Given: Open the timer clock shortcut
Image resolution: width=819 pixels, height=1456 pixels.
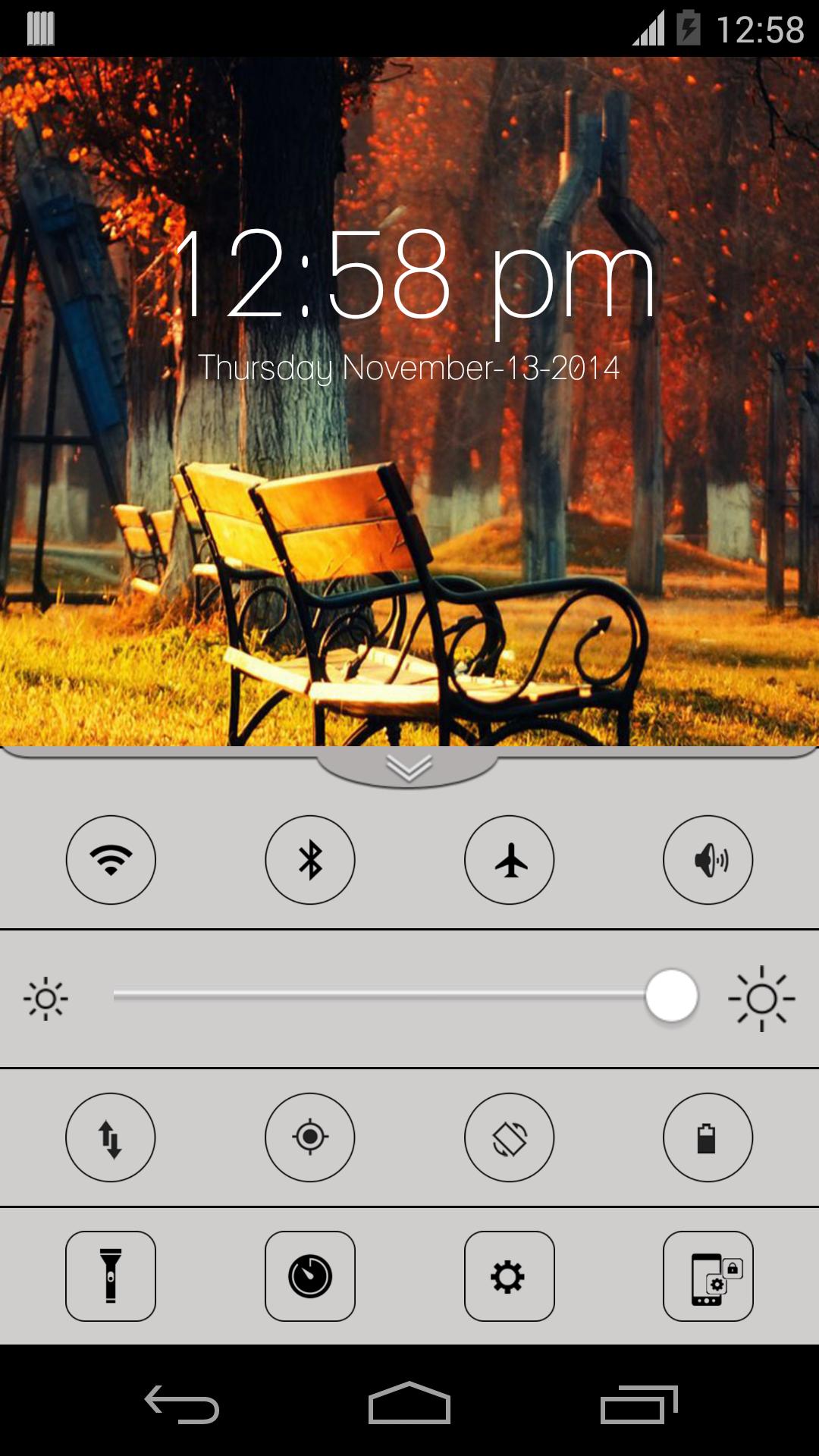Looking at the screenshot, I should [310, 1276].
